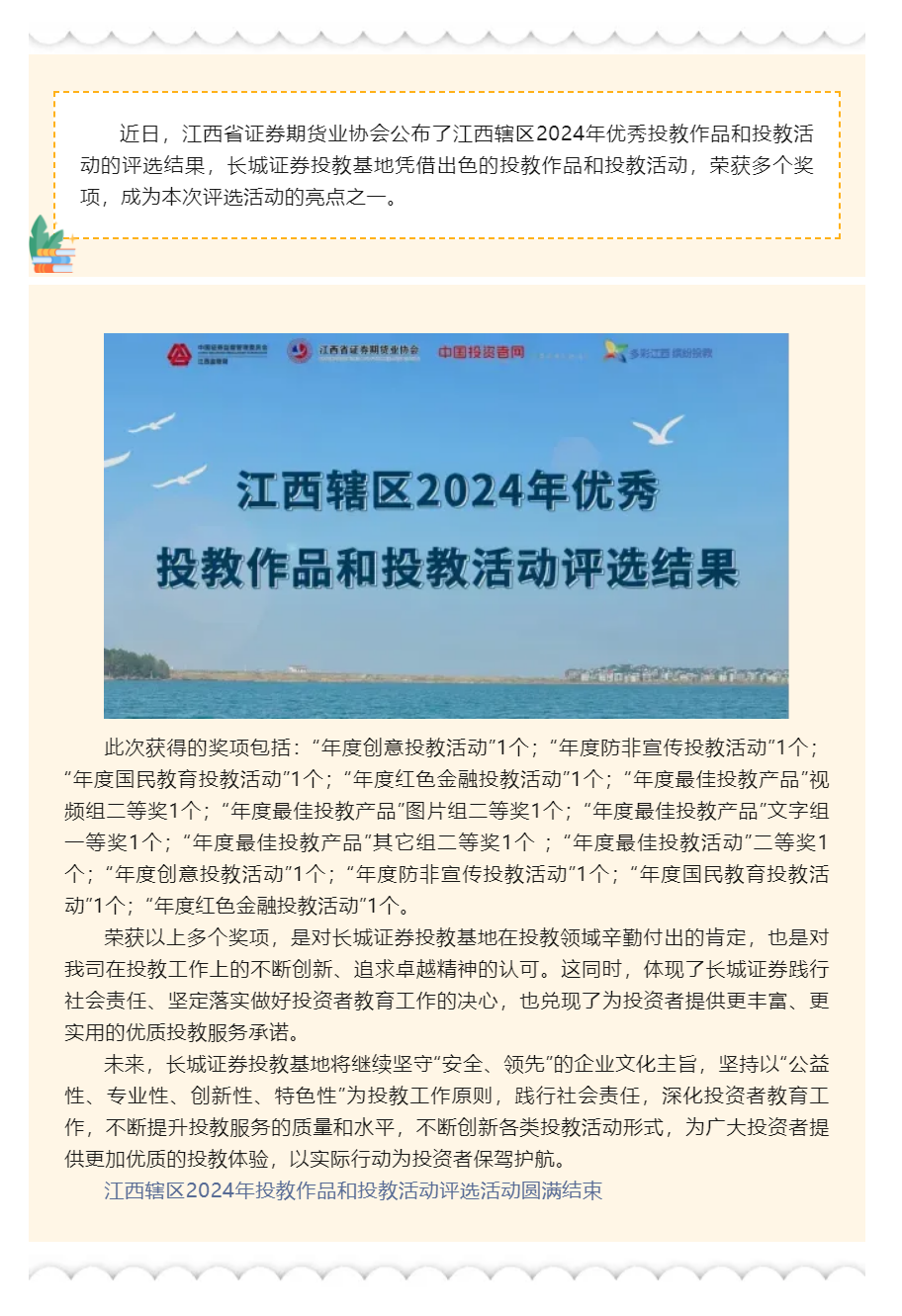Open the blue link about 评选活动圆满结束

tap(353, 1190)
